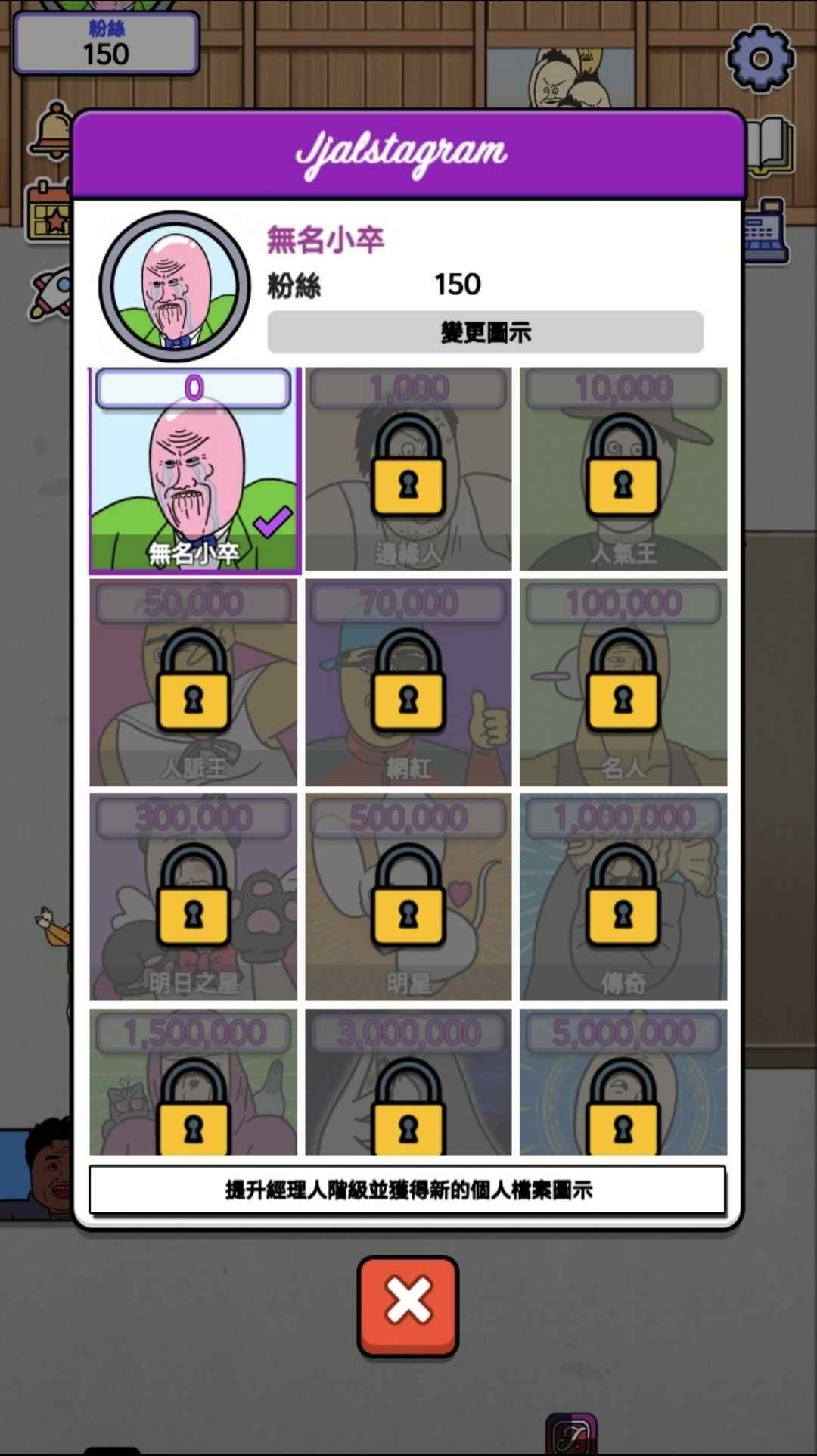Tap the 變更圖示 change icon button
This screenshot has height=1456, width=817.
(485, 331)
